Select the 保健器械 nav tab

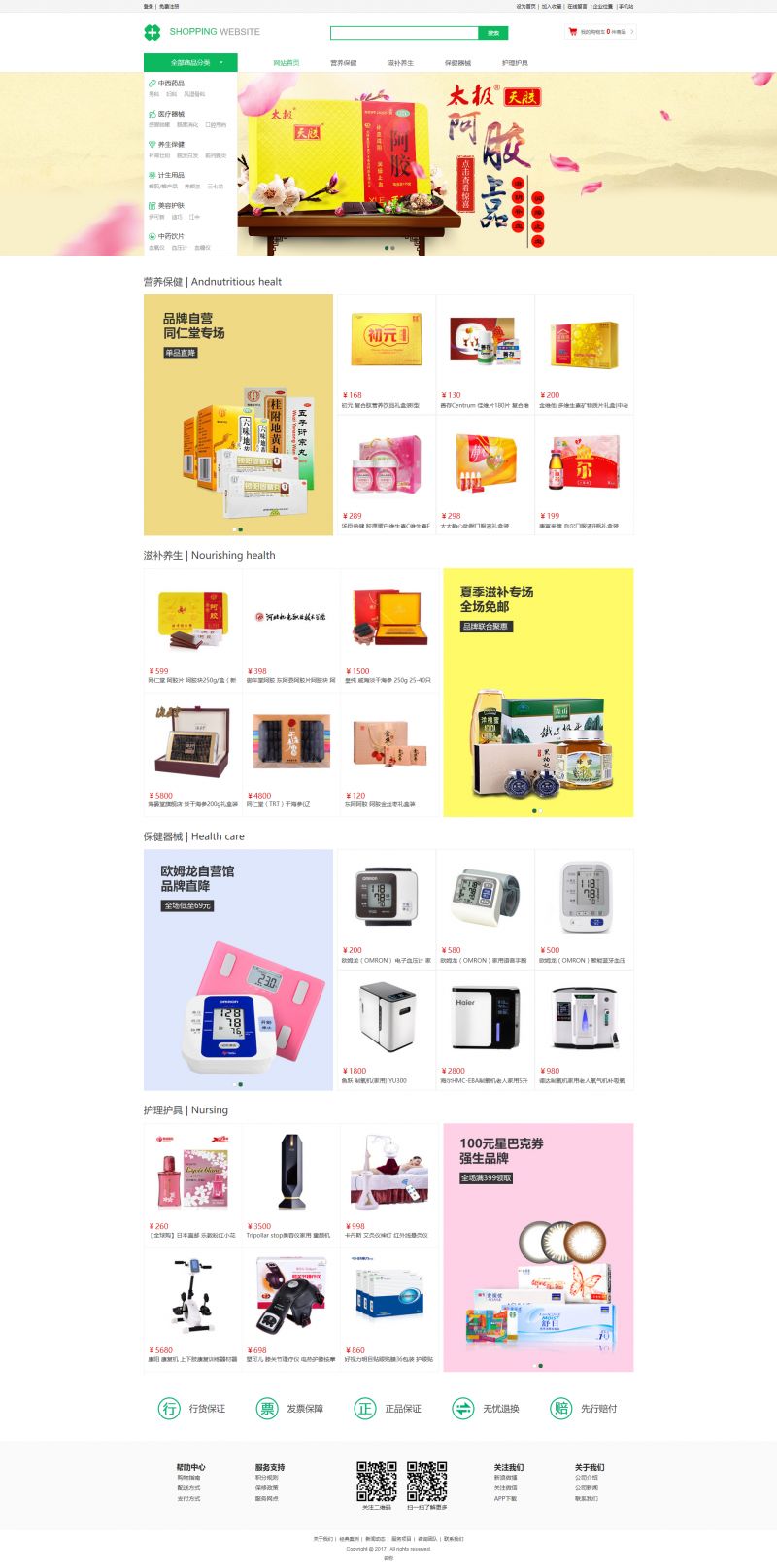click(457, 63)
